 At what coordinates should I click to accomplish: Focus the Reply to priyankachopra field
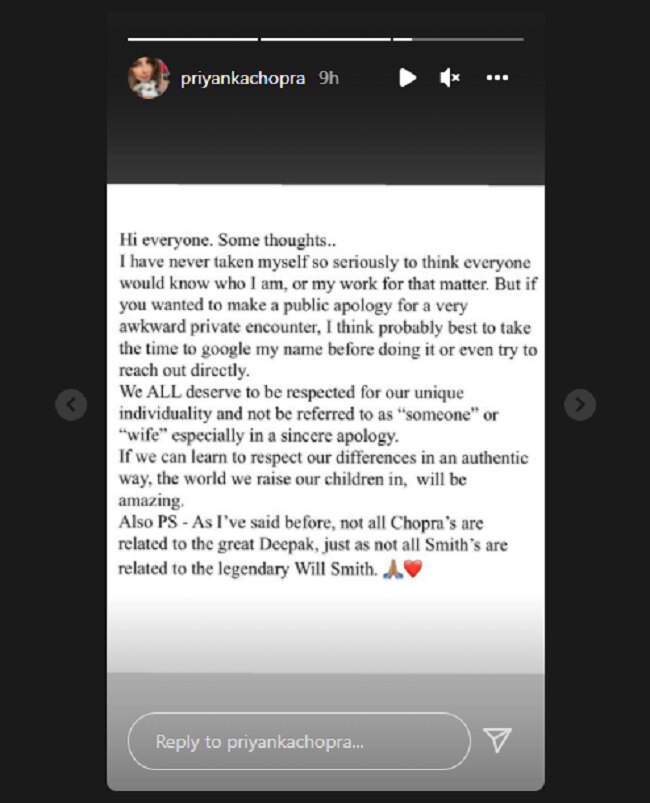tap(299, 741)
